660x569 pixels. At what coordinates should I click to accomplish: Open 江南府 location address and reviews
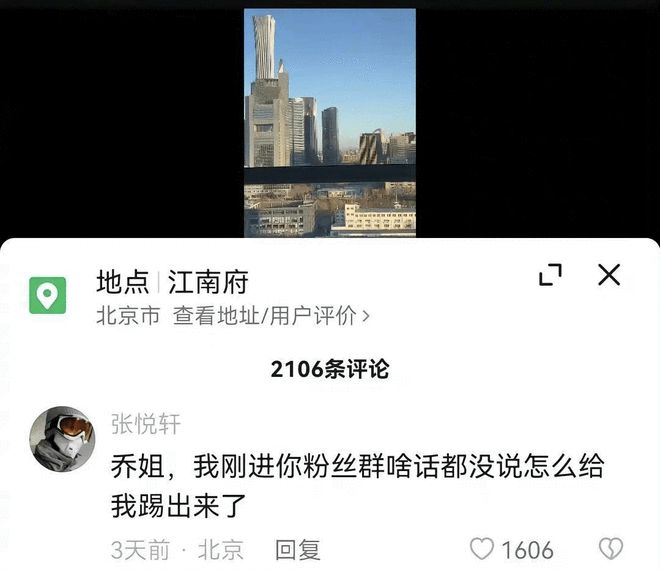(270, 317)
